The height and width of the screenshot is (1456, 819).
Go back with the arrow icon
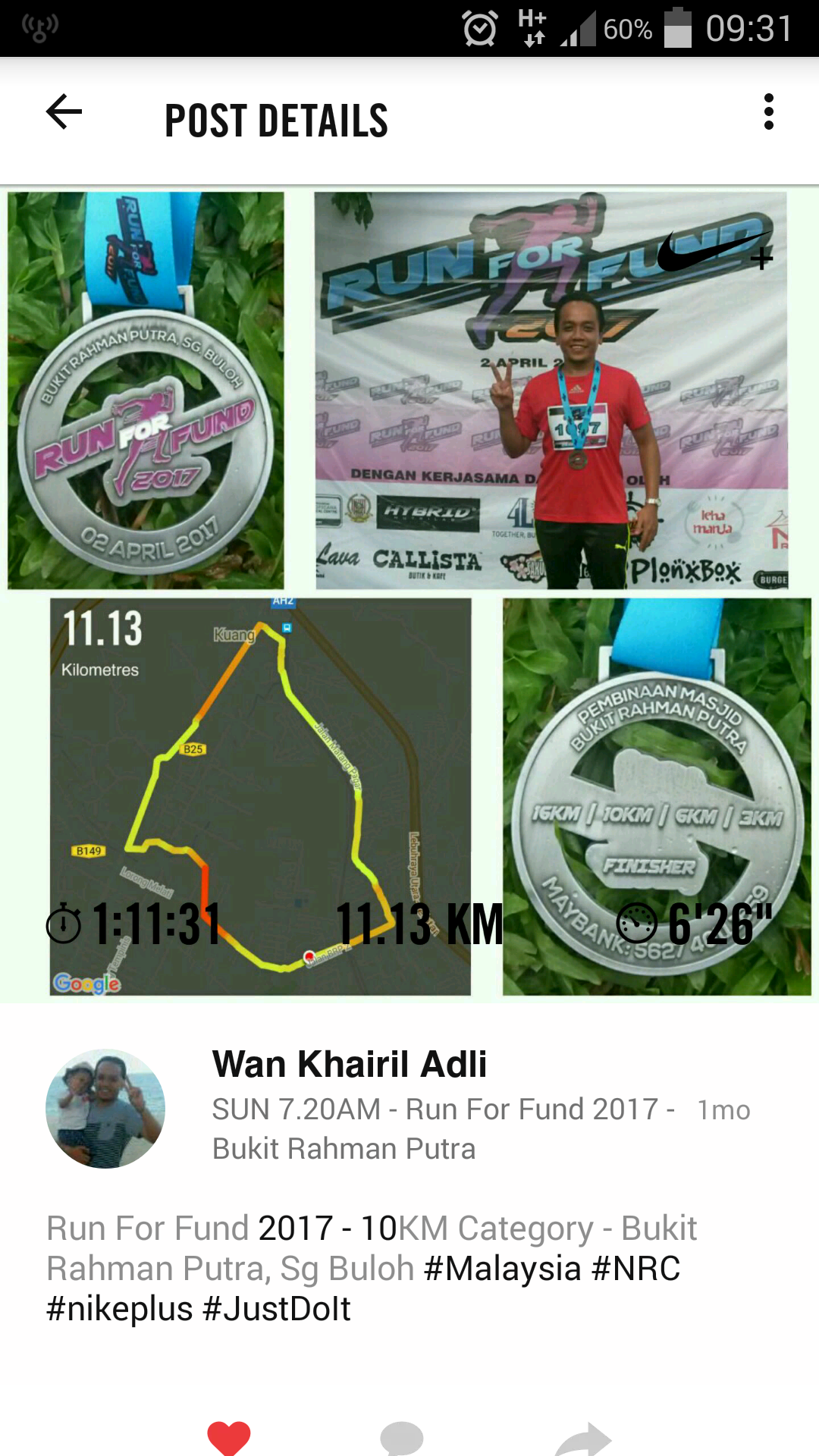tap(64, 112)
